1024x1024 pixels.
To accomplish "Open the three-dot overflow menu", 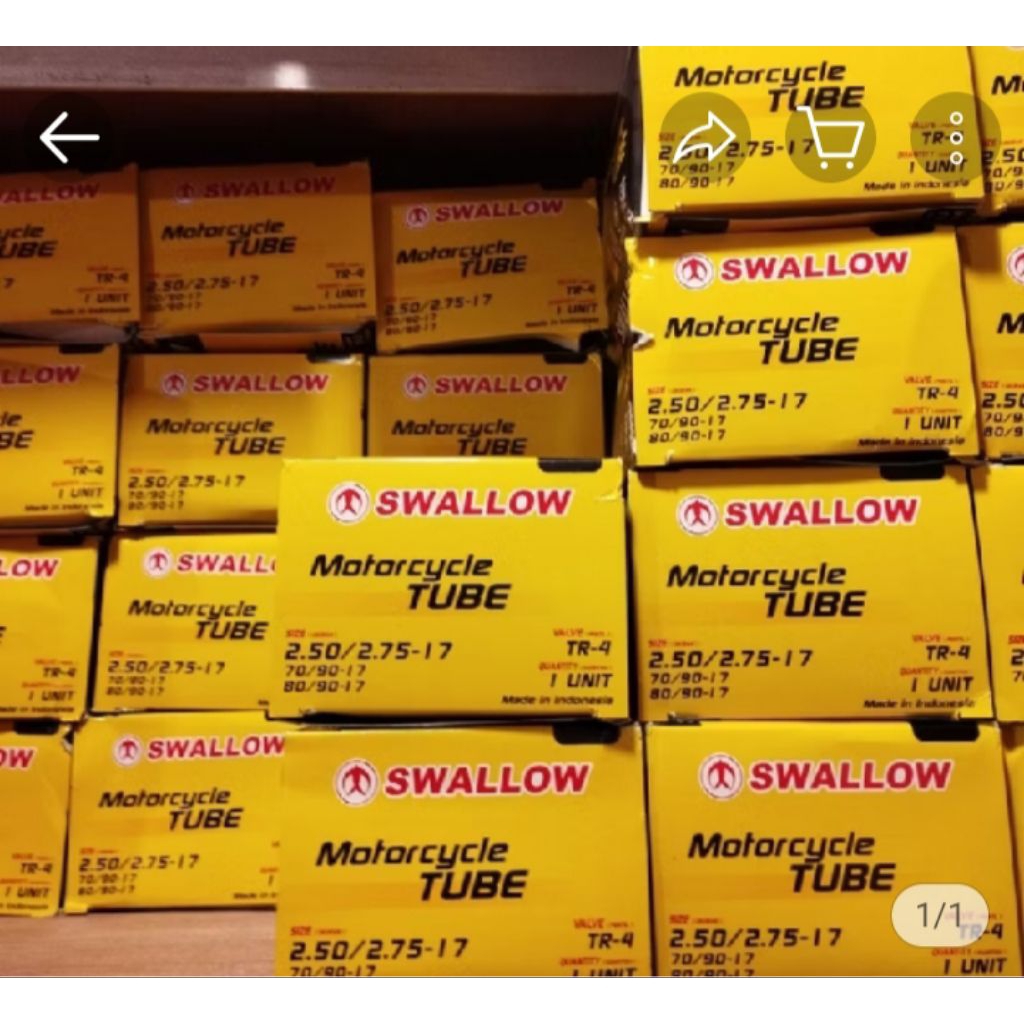I will [x=955, y=138].
